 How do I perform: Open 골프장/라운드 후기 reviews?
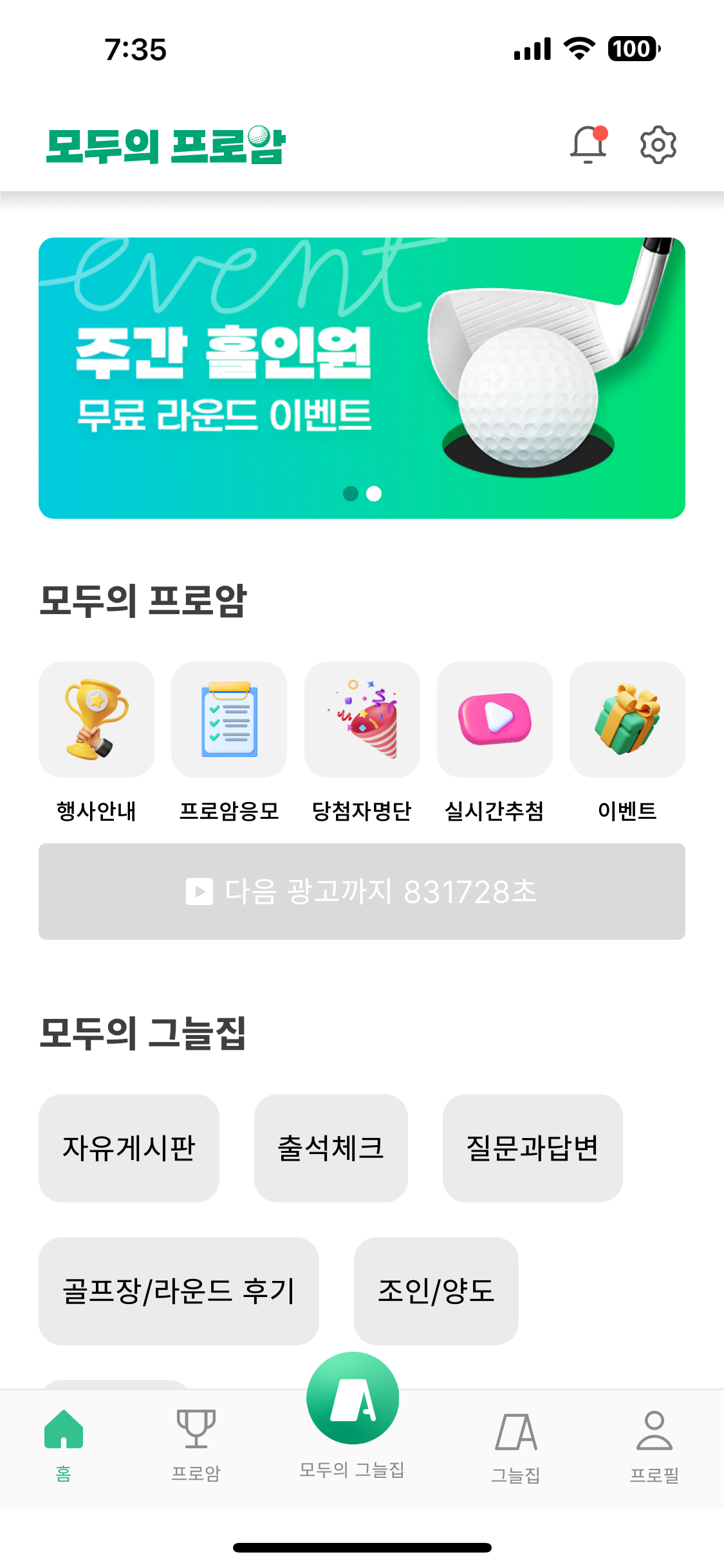pyautogui.click(x=178, y=1291)
